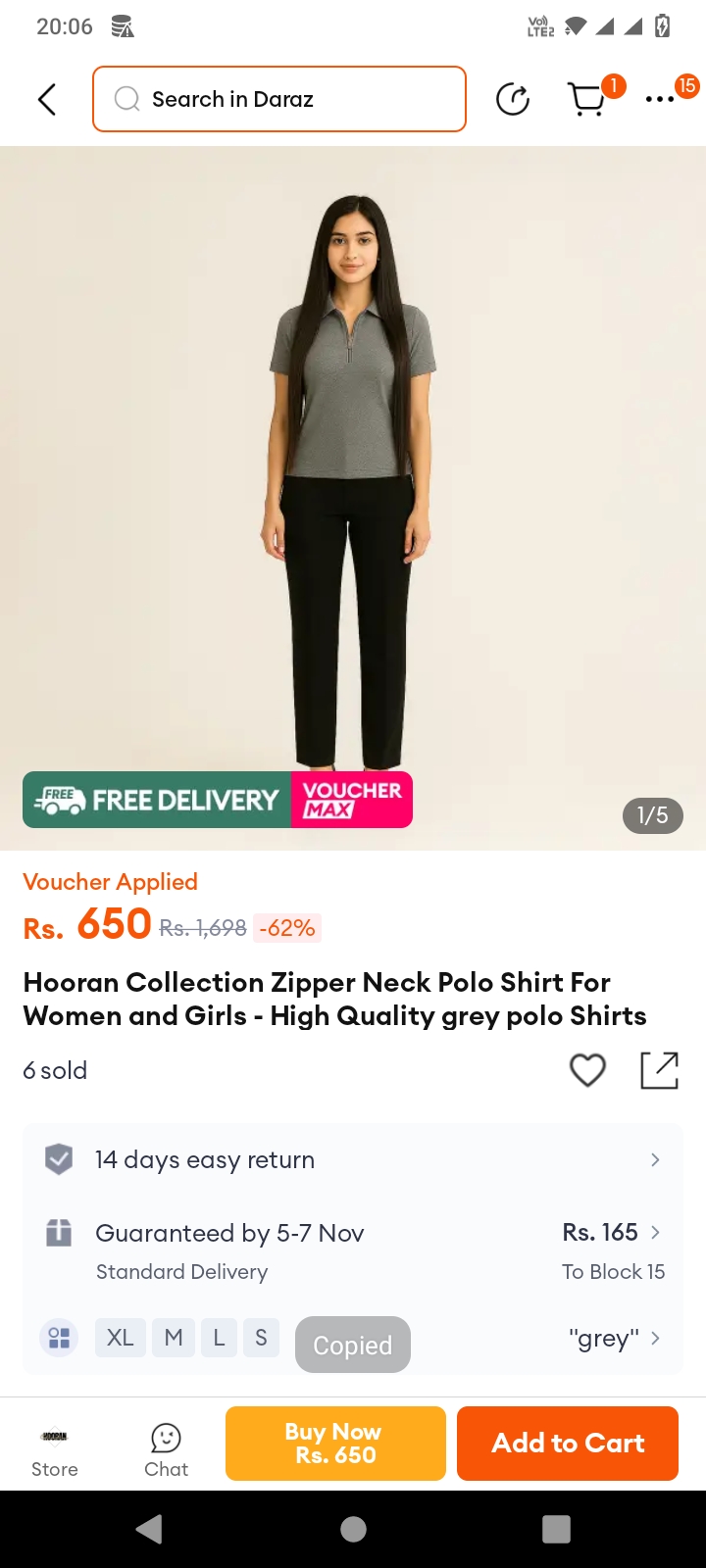The width and height of the screenshot is (706, 1568).
Task: Select size XL
Action: point(121,1338)
